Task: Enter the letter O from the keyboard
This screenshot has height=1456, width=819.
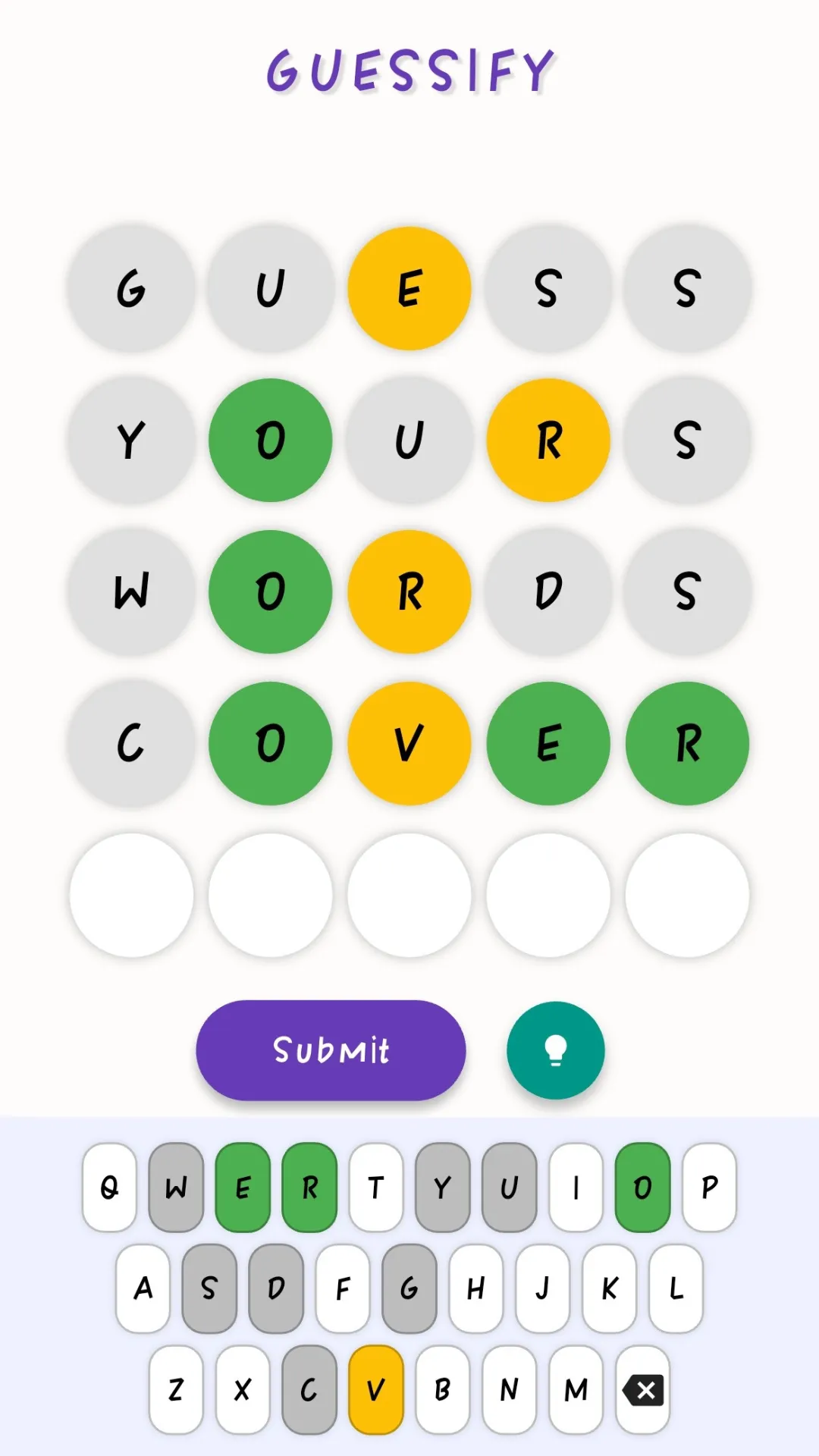Action: click(x=642, y=1188)
